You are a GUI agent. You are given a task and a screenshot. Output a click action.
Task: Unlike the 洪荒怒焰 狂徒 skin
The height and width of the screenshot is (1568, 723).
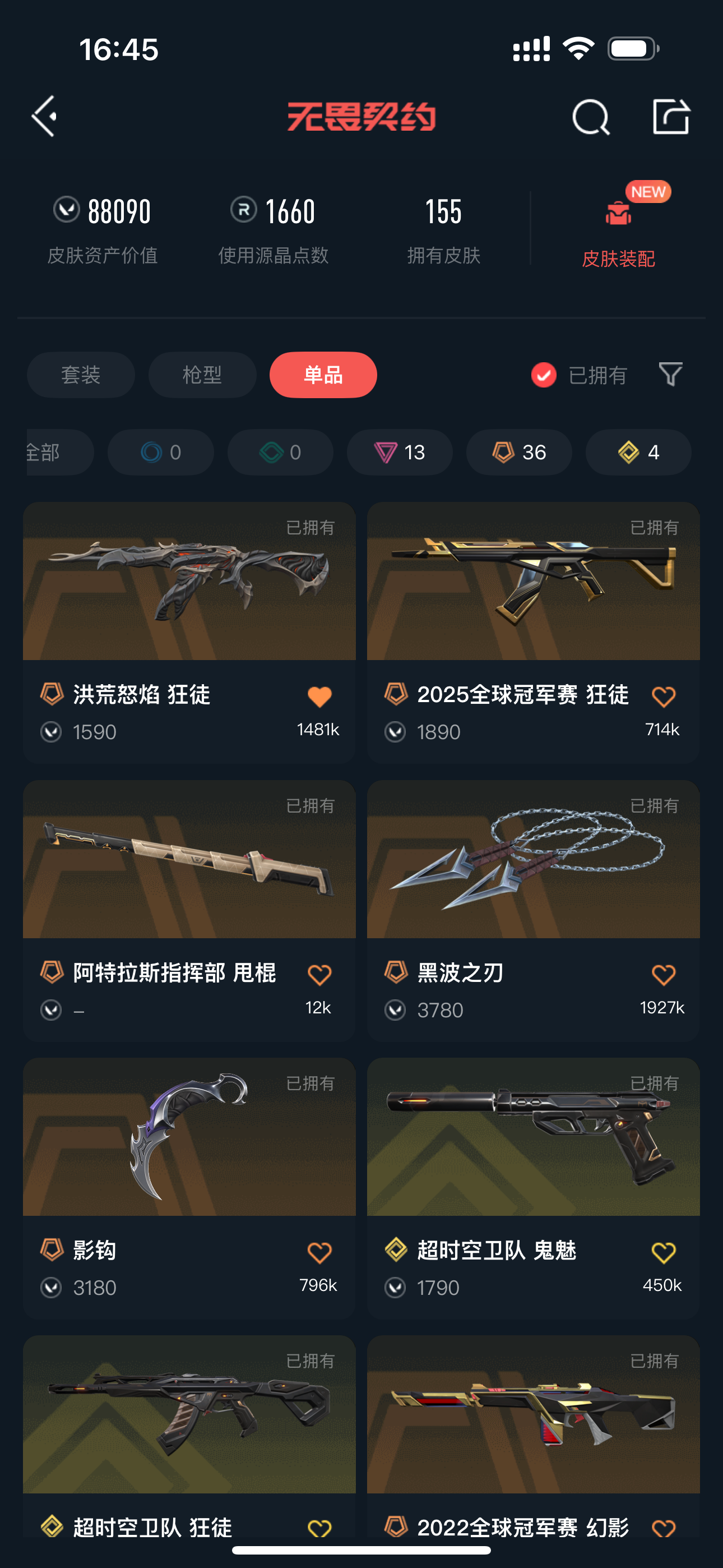click(319, 697)
